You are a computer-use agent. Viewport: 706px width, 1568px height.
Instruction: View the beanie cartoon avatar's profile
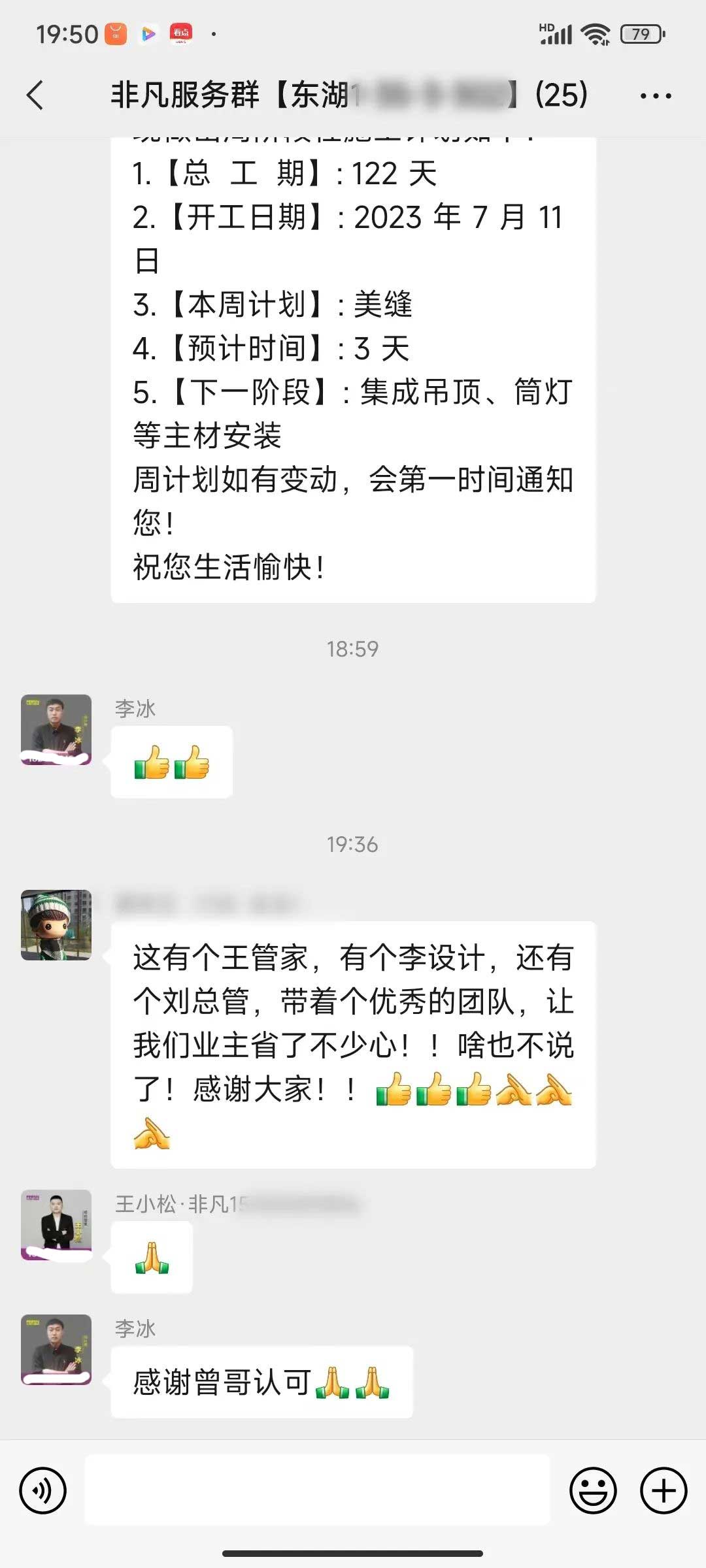coord(56,925)
